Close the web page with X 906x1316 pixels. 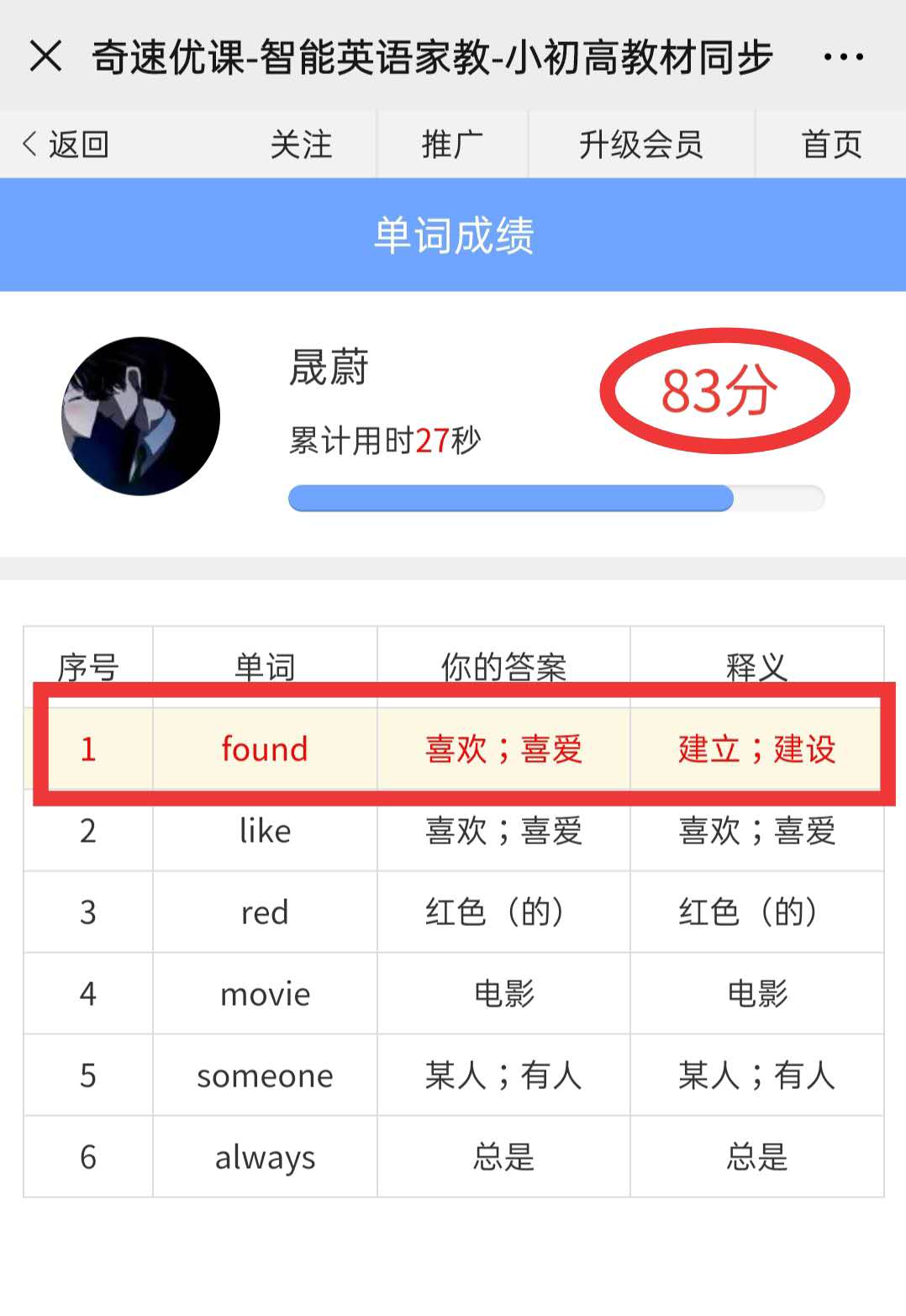coord(45,56)
